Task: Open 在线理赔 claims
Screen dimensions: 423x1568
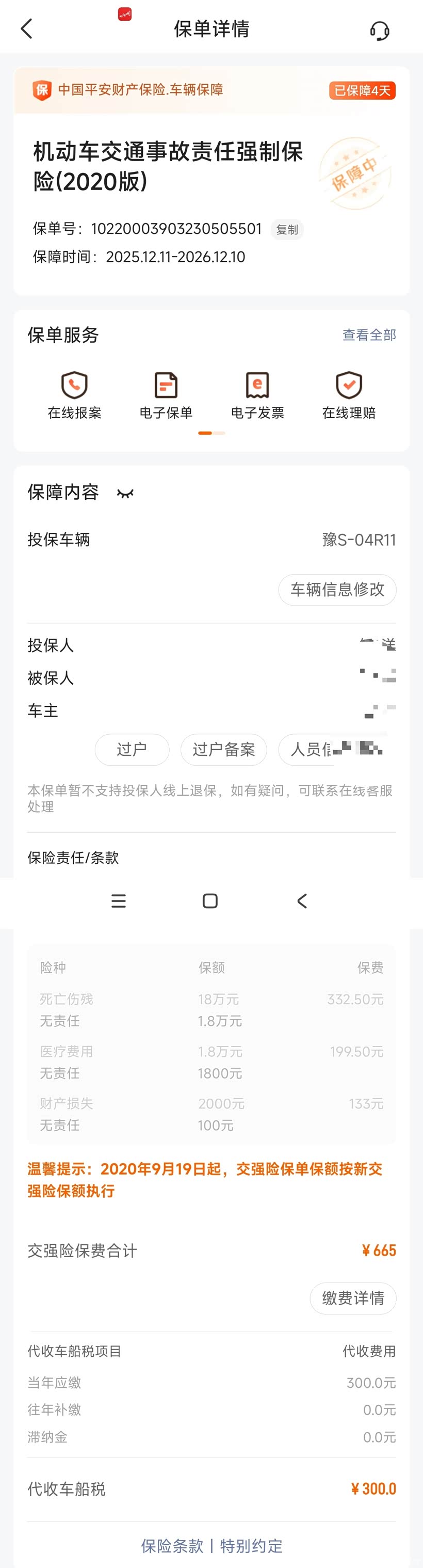Action: pos(349,395)
